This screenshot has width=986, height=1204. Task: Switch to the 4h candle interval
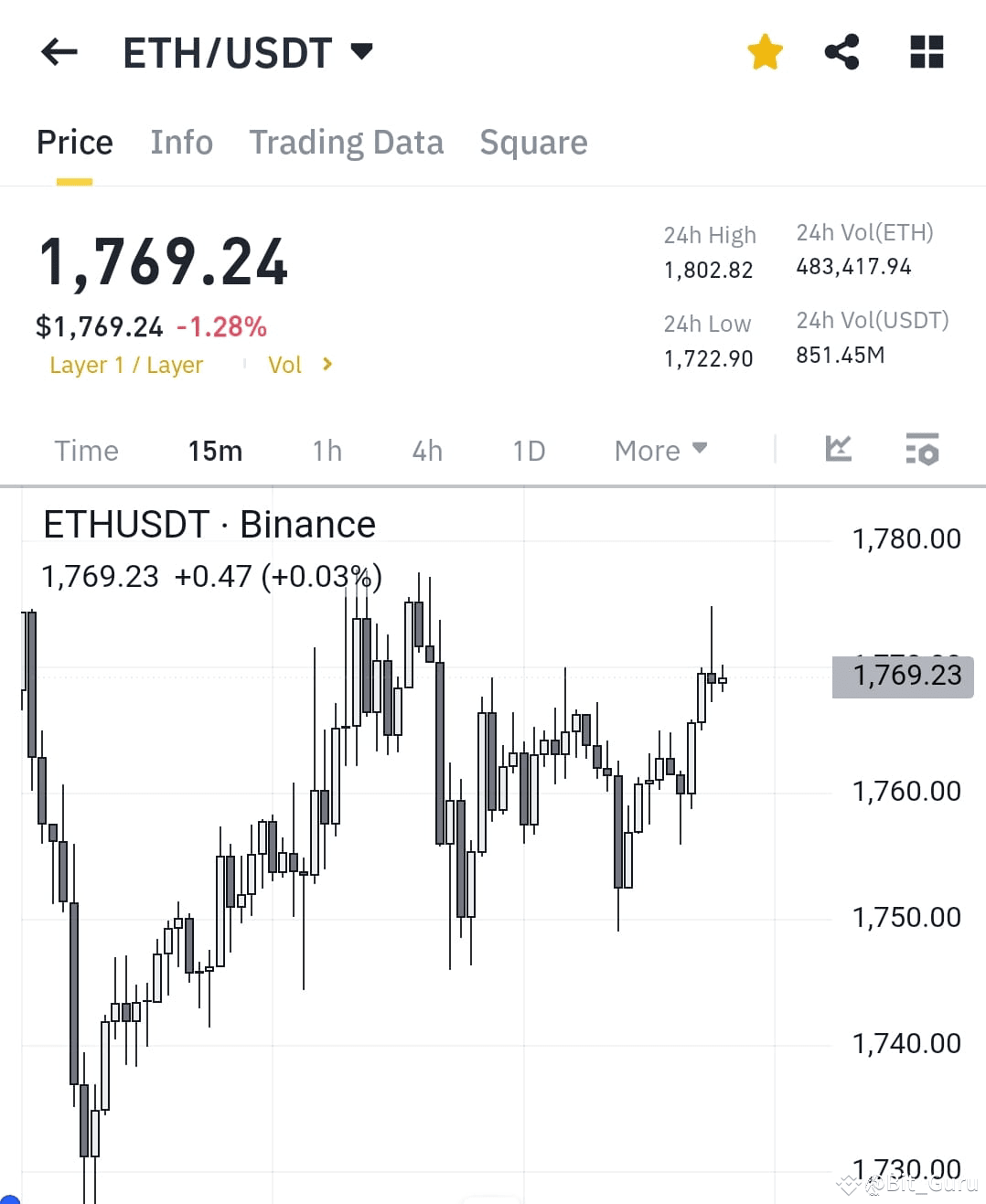click(x=425, y=450)
